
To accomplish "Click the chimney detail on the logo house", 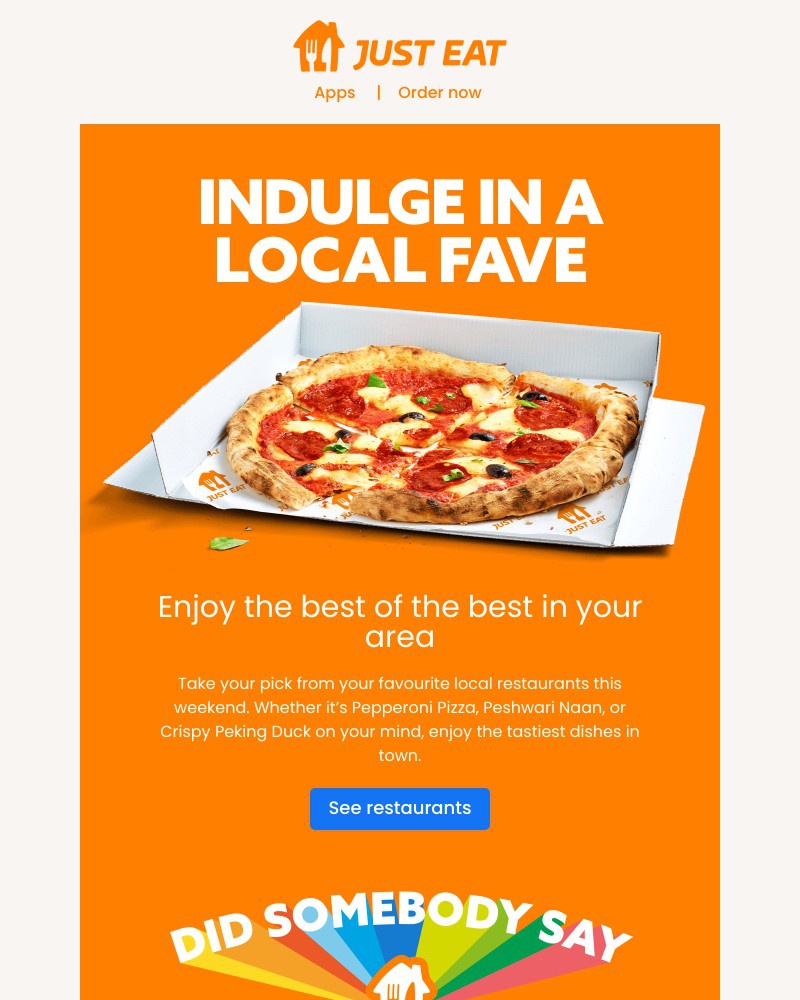I will [333, 24].
